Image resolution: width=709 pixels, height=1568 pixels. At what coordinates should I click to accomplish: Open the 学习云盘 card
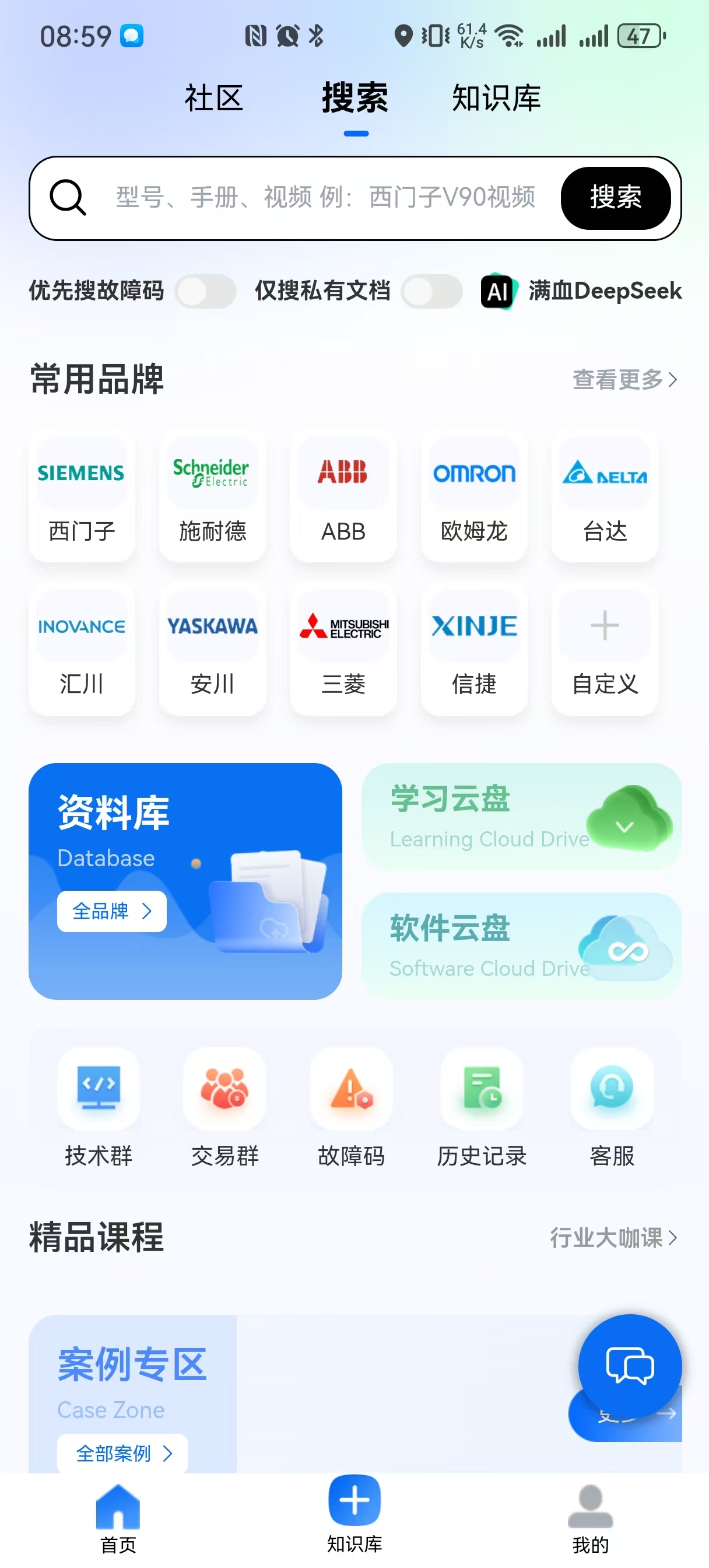(522, 816)
